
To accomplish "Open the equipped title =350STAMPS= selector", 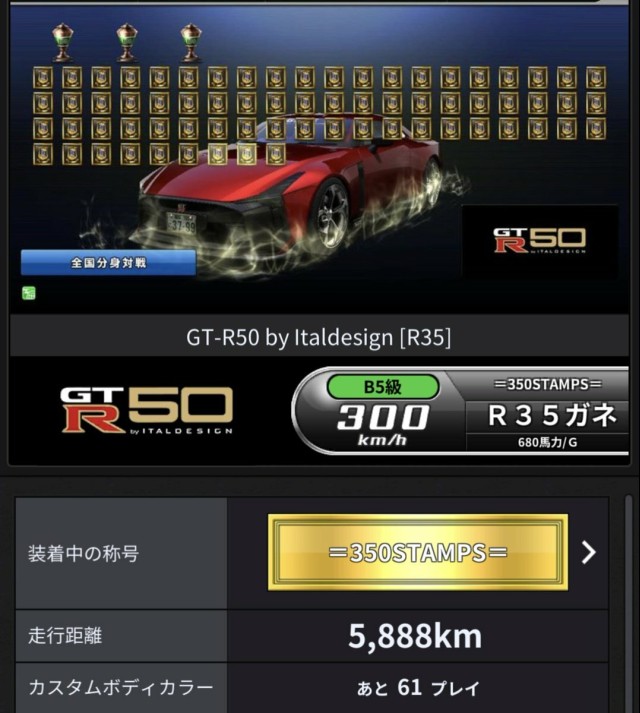I will [418, 552].
